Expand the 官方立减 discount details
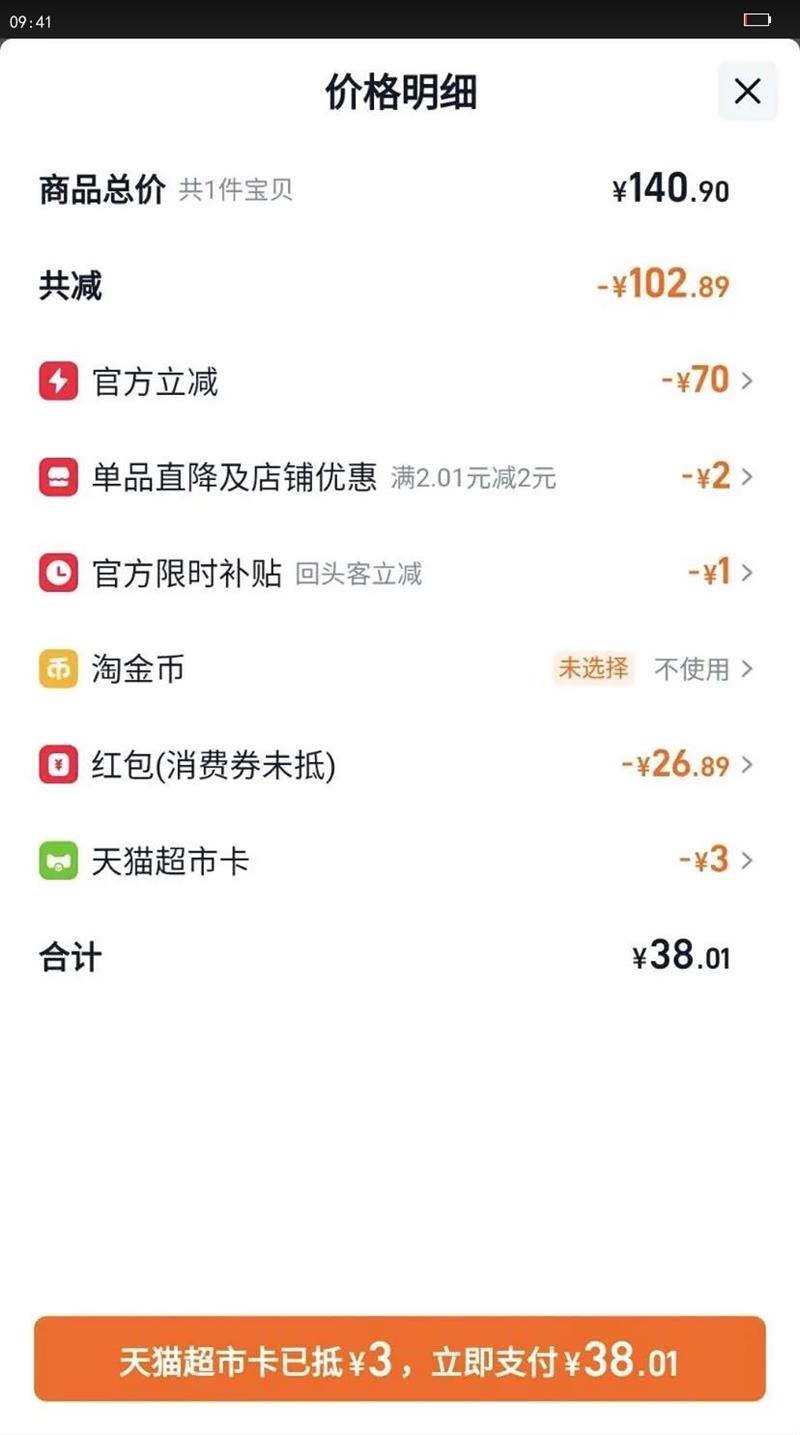This screenshot has height=1435, width=800. (745, 381)
